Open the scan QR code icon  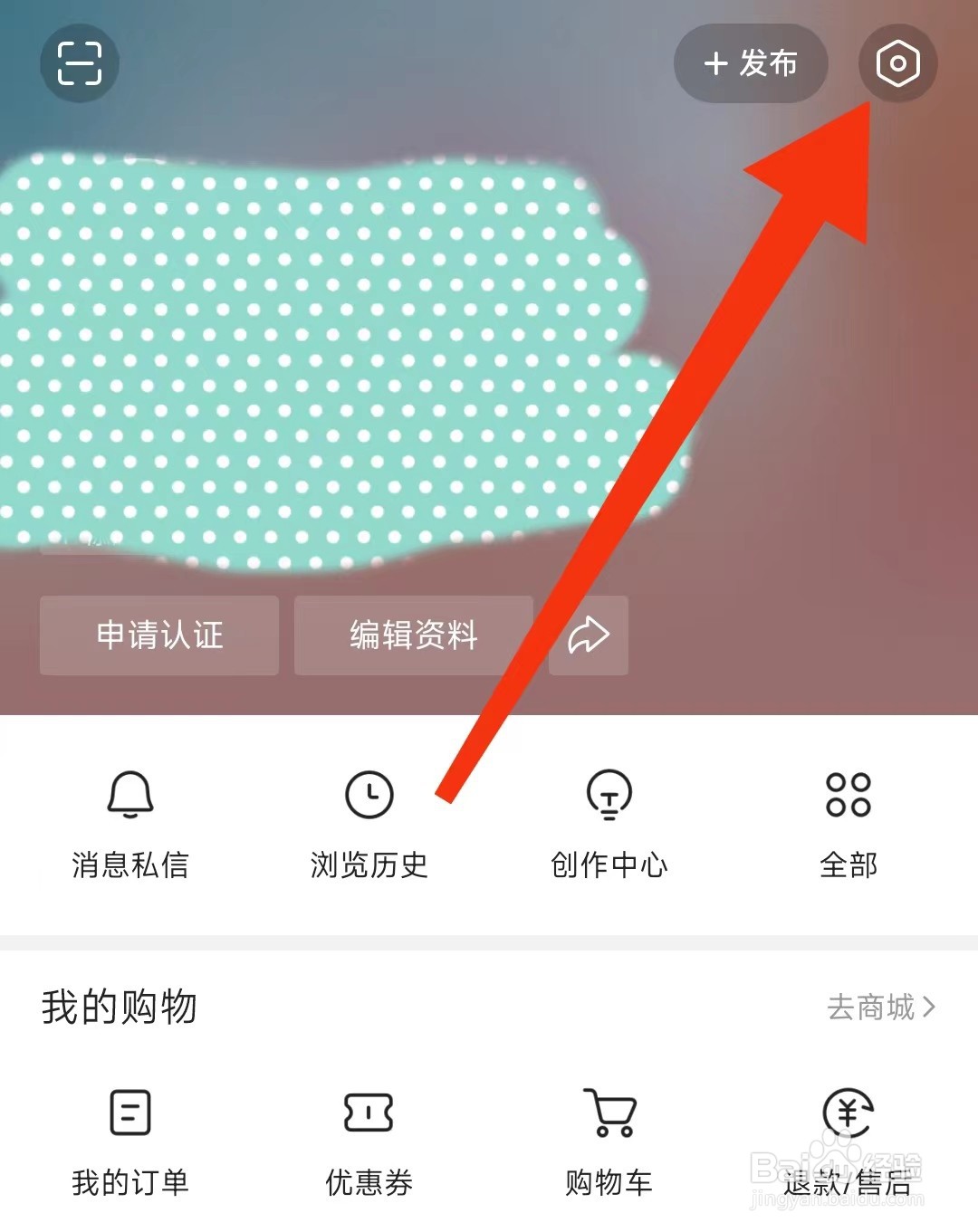coord(80,63)
